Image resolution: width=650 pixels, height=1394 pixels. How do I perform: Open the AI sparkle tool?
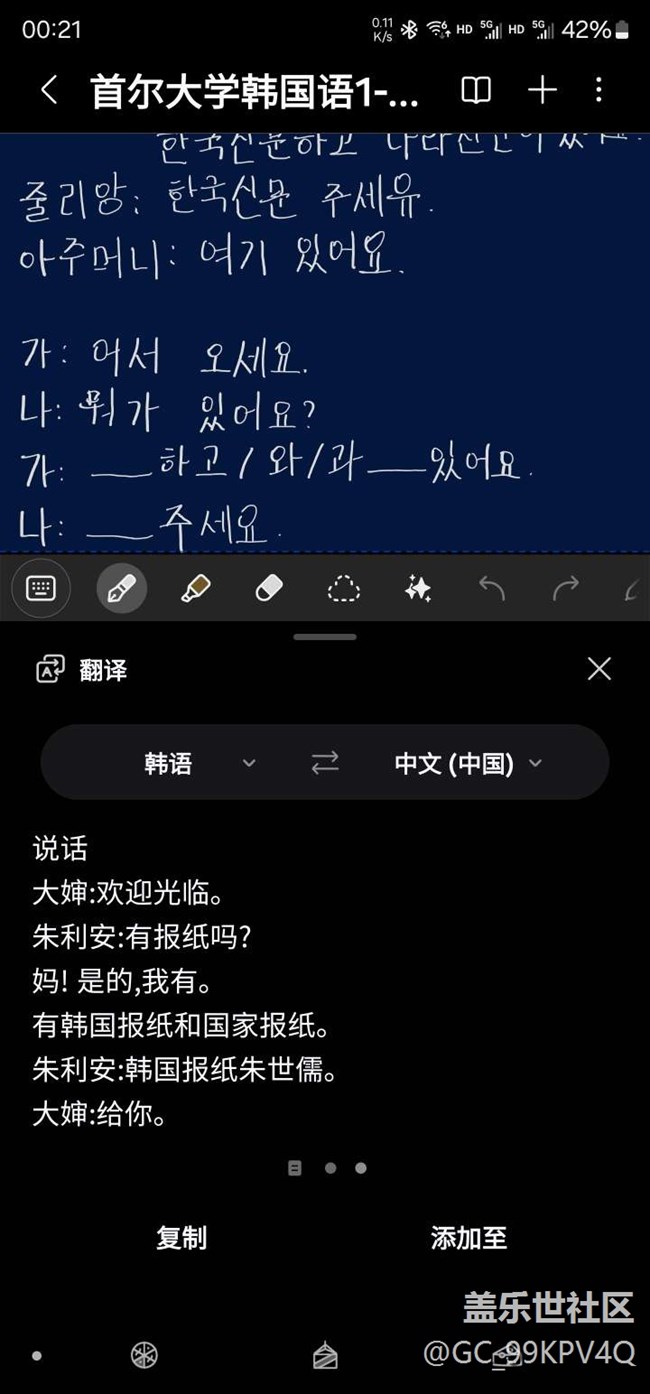(418, 588)
